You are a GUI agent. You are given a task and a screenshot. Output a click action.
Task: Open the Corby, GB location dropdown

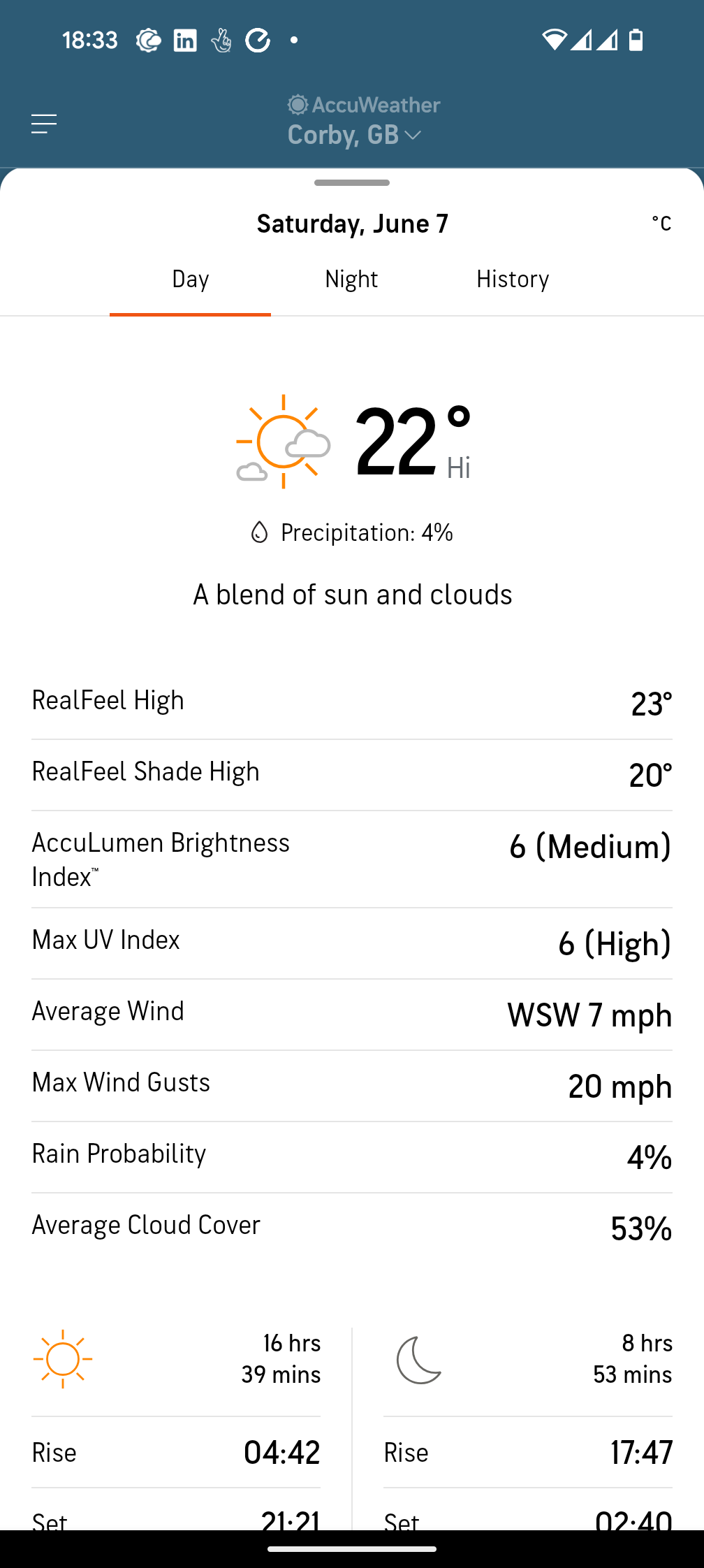(354, 134)
